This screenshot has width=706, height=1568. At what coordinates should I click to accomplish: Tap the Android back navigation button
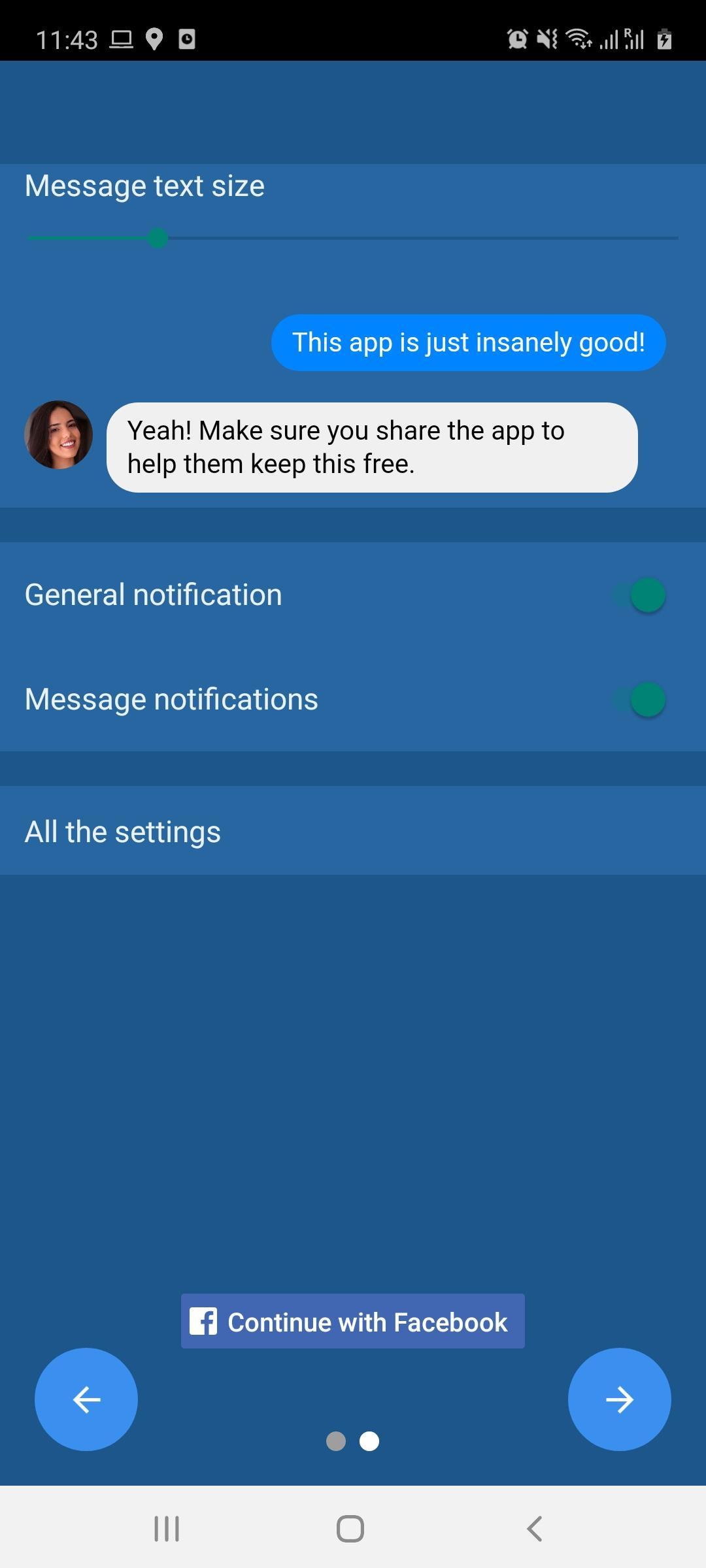pyautogui.click(x=535, y=1528)
